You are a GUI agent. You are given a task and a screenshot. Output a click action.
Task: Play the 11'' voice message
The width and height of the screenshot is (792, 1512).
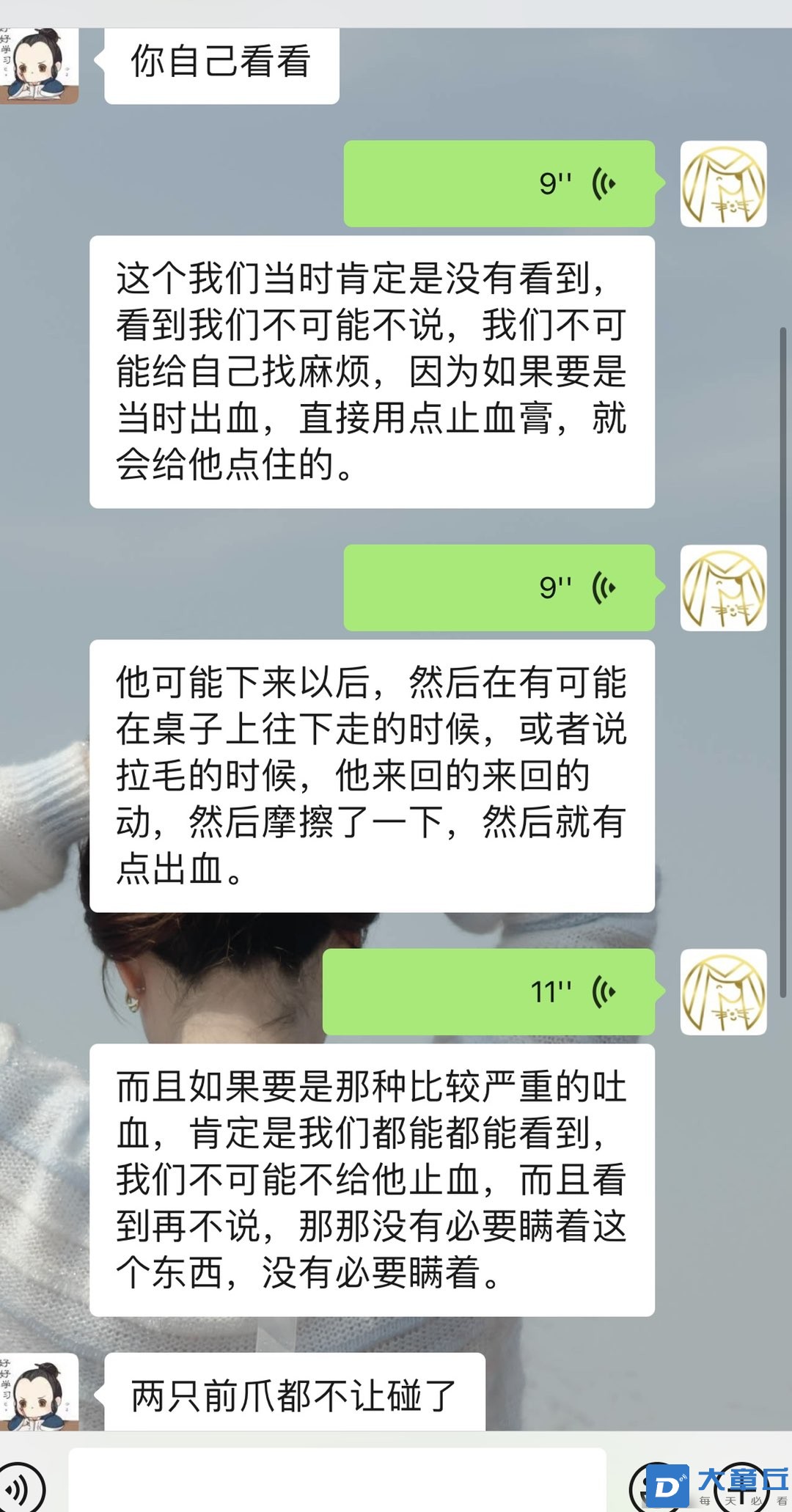click(x=488, y=991)
